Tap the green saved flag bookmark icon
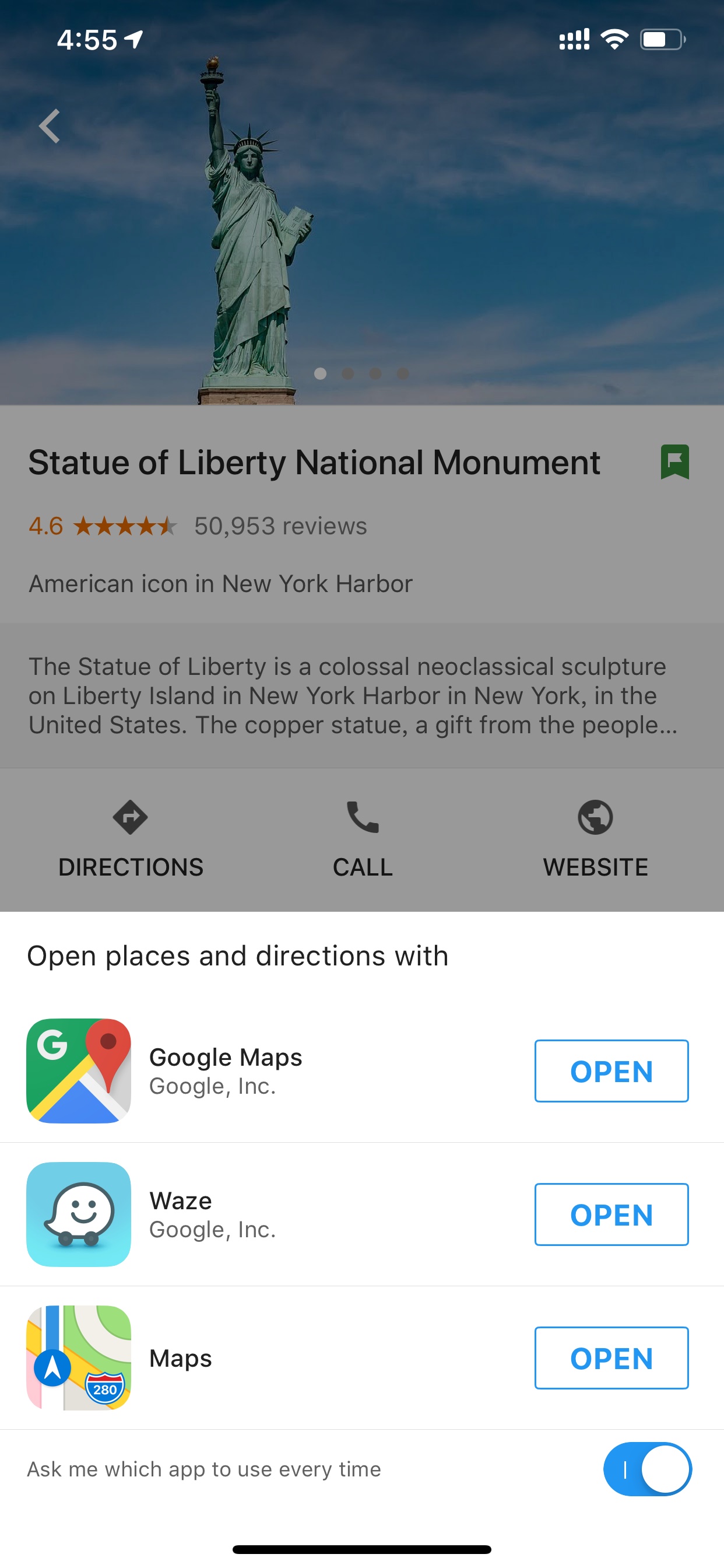The height and width of the screenshot is (1568, 724). (x=674, y=462)
